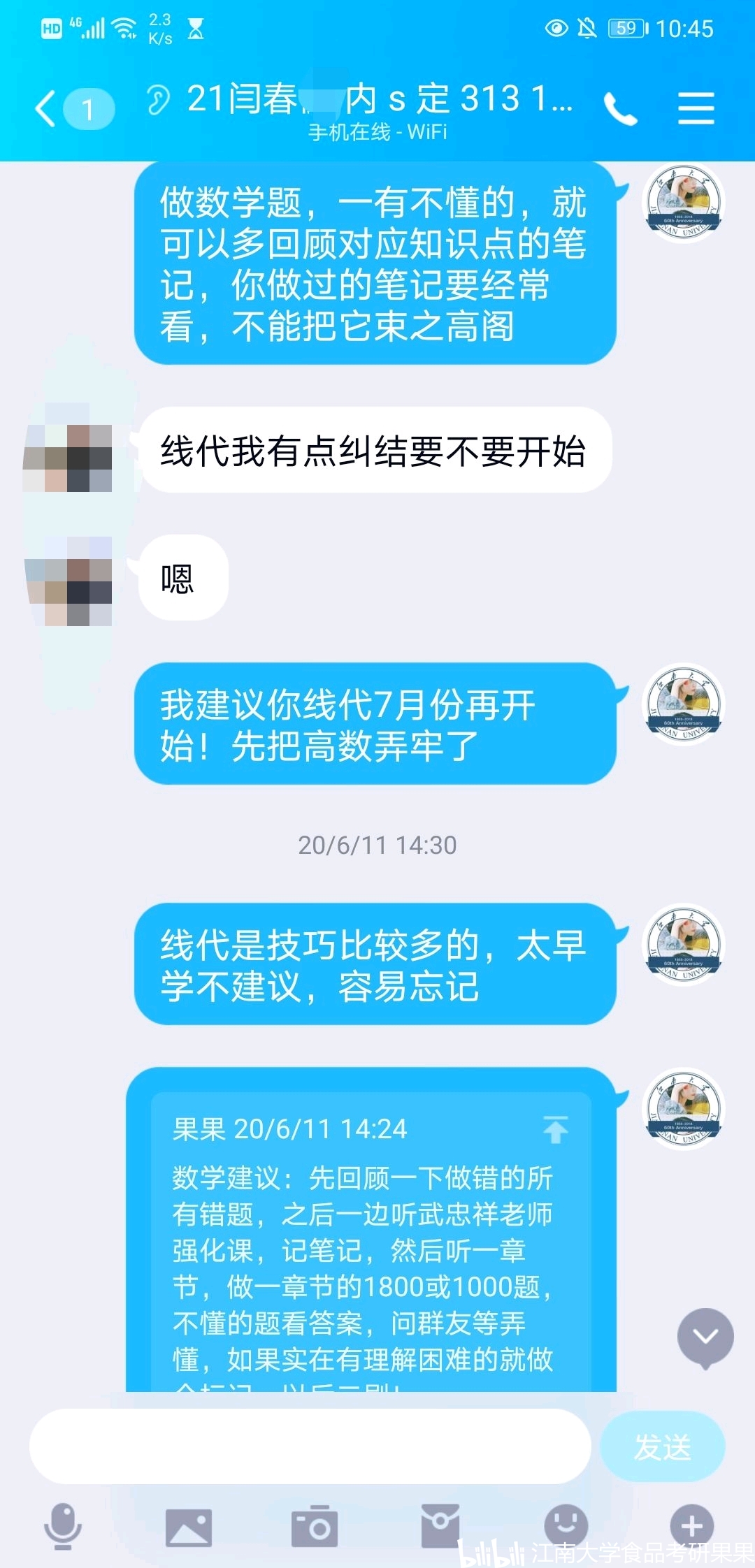
Task: Open the photo gallery picker
Action: pyautogui.click(x=188, y=1527)
